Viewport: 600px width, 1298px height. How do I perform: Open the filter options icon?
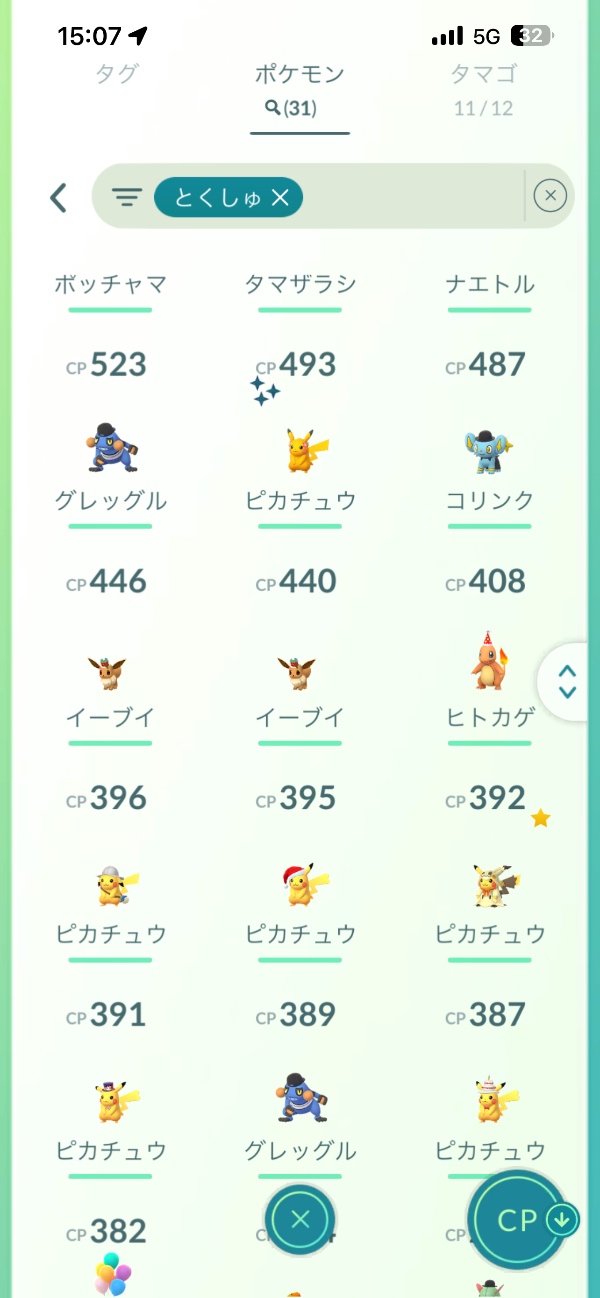(126, 198)
